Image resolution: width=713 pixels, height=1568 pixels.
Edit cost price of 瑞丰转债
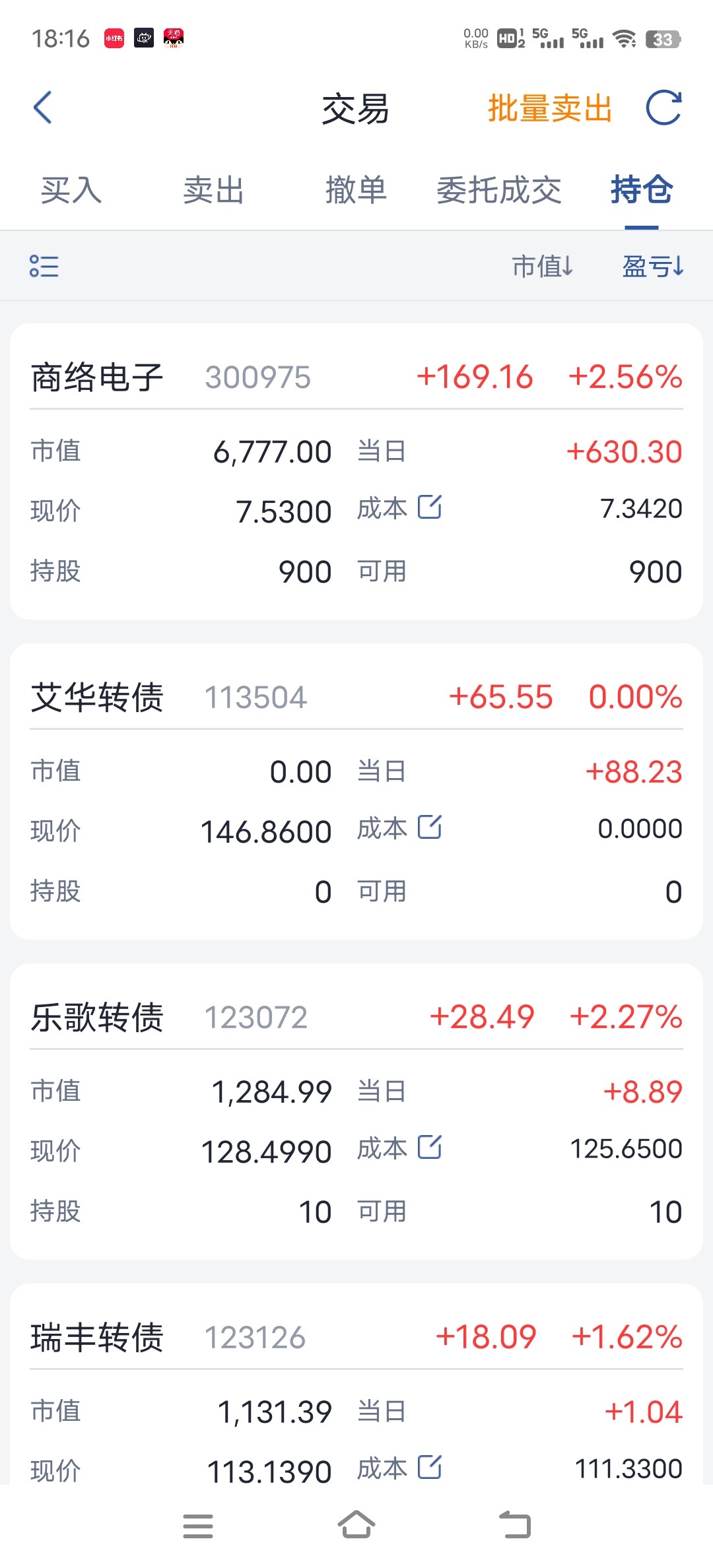pos(430,1468)
